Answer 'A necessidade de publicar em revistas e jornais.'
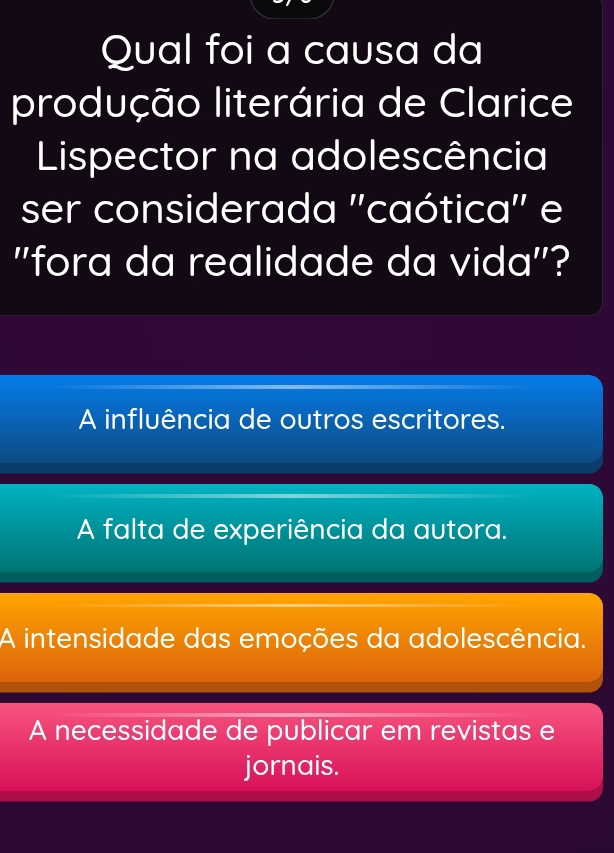The height and width of the screenshot is (853, 614). point(293,748)
